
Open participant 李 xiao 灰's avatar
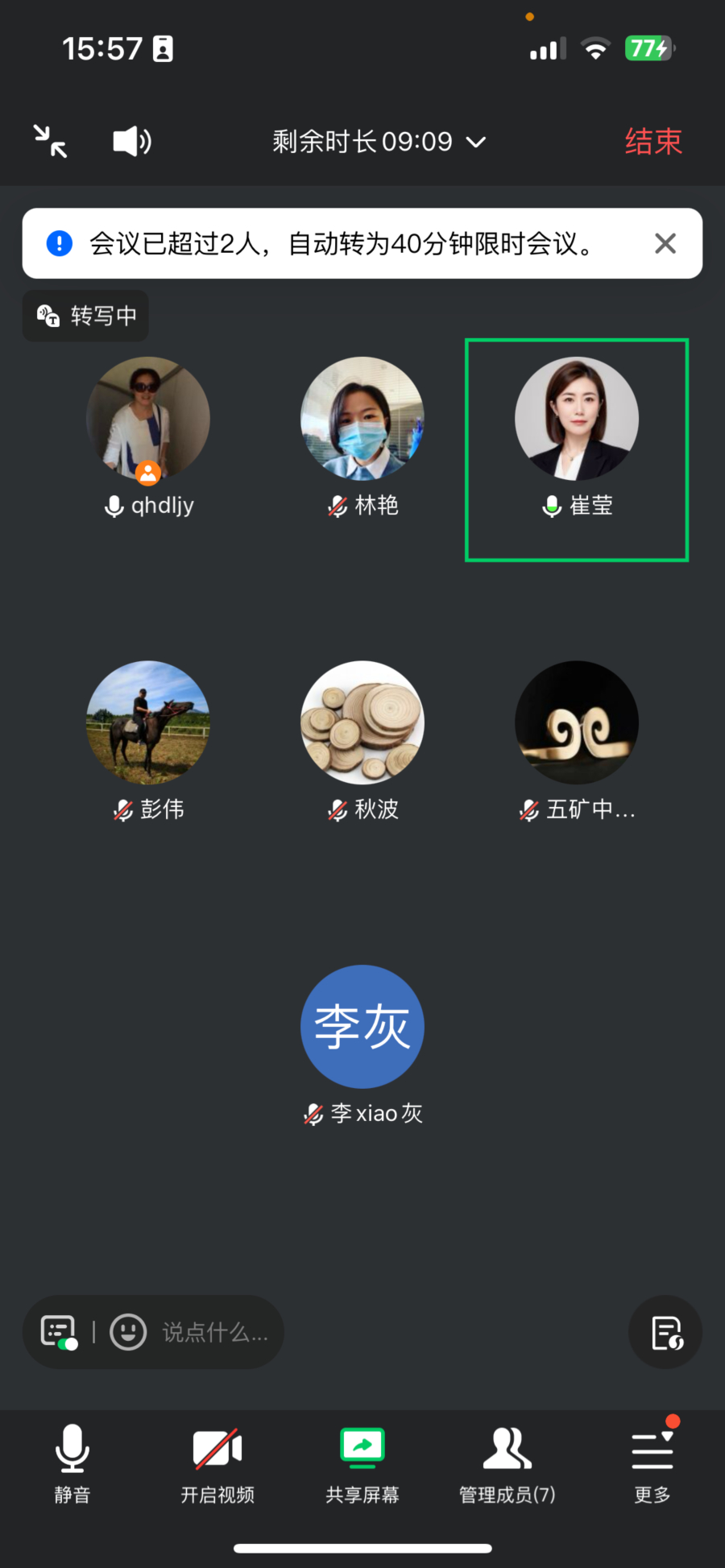point(362,1027)
